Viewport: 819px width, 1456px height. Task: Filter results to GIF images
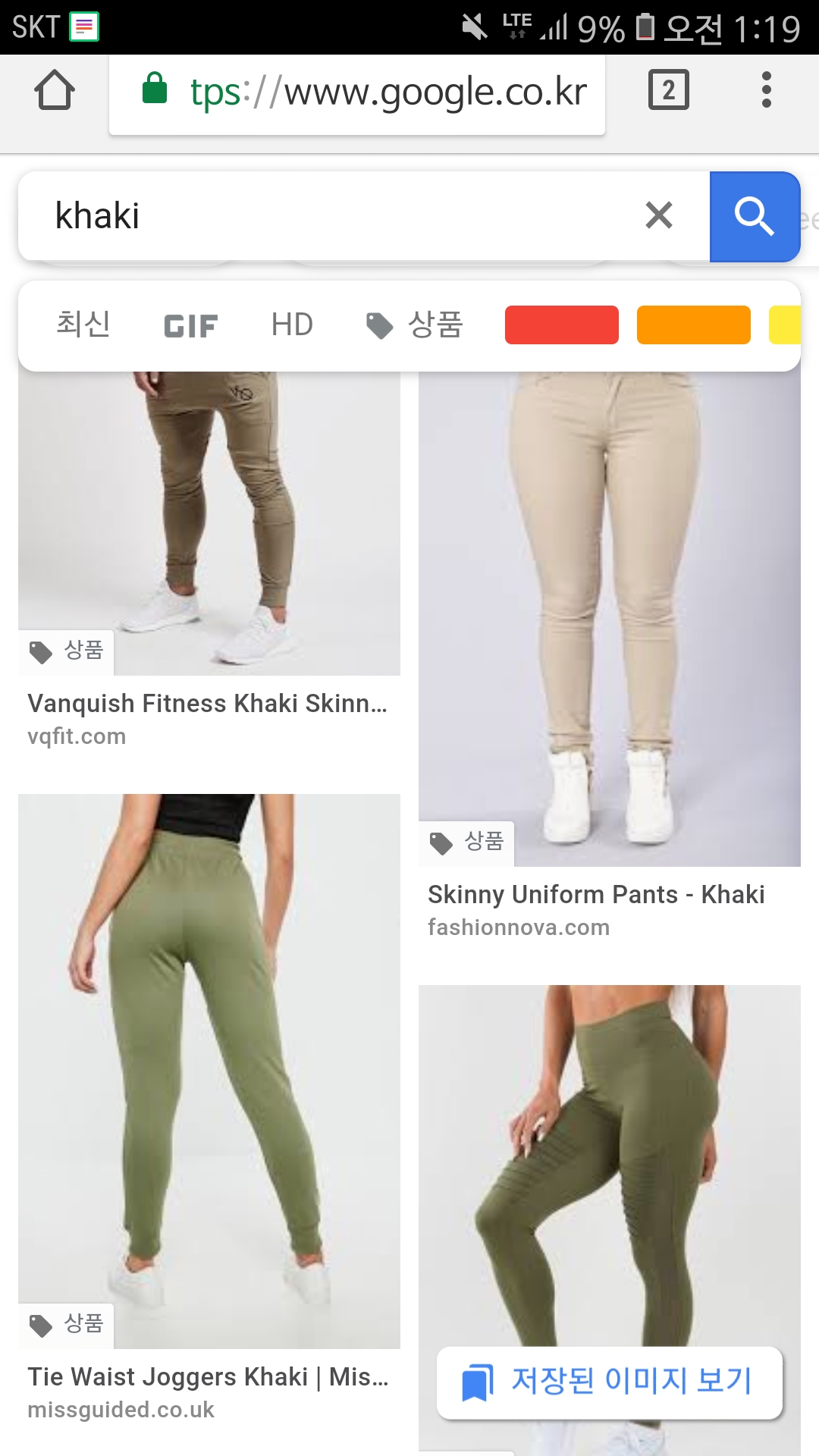(190, 326)
